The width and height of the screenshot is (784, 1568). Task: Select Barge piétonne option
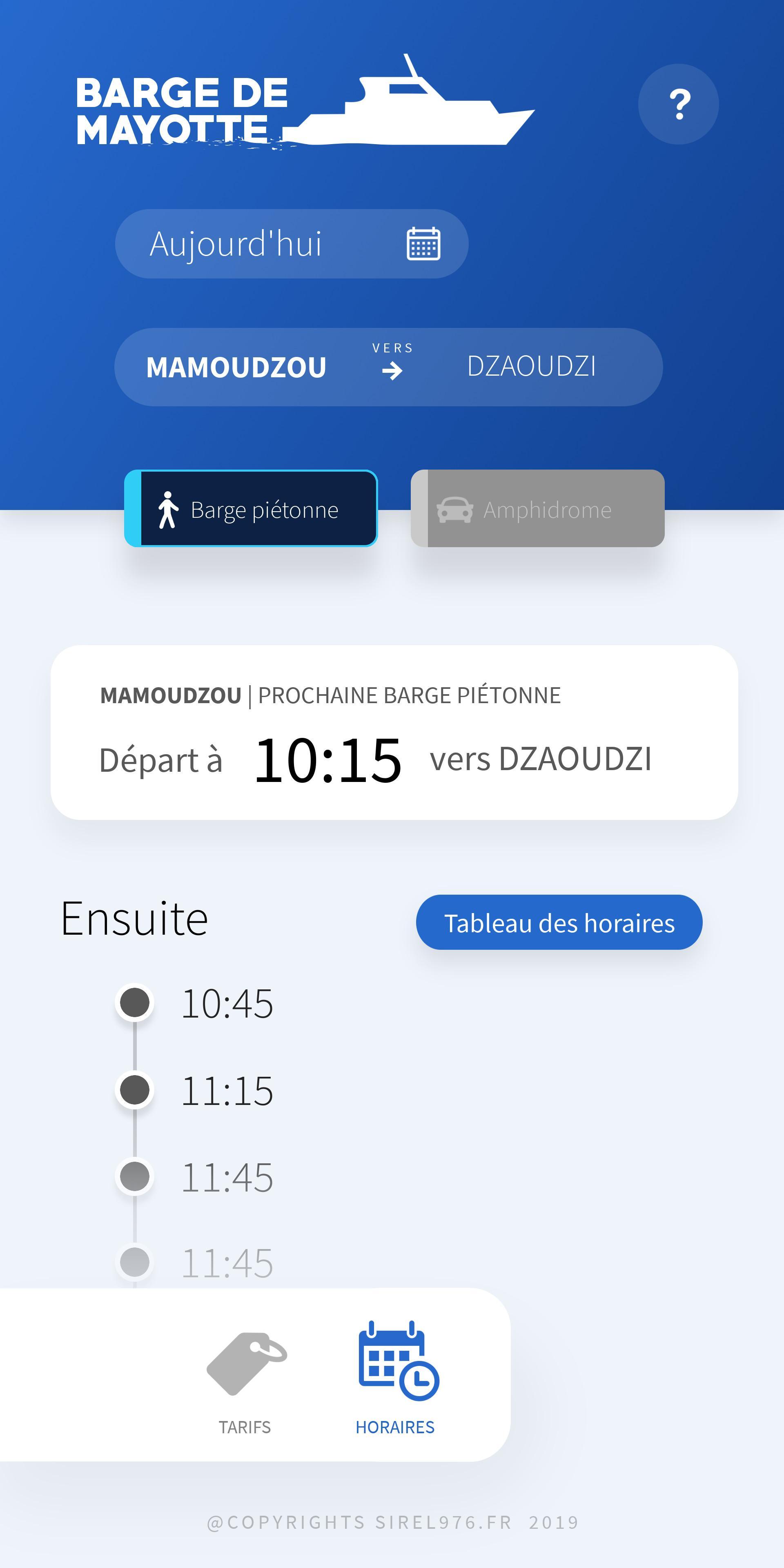pyautogui.click(x=251, y=509)
